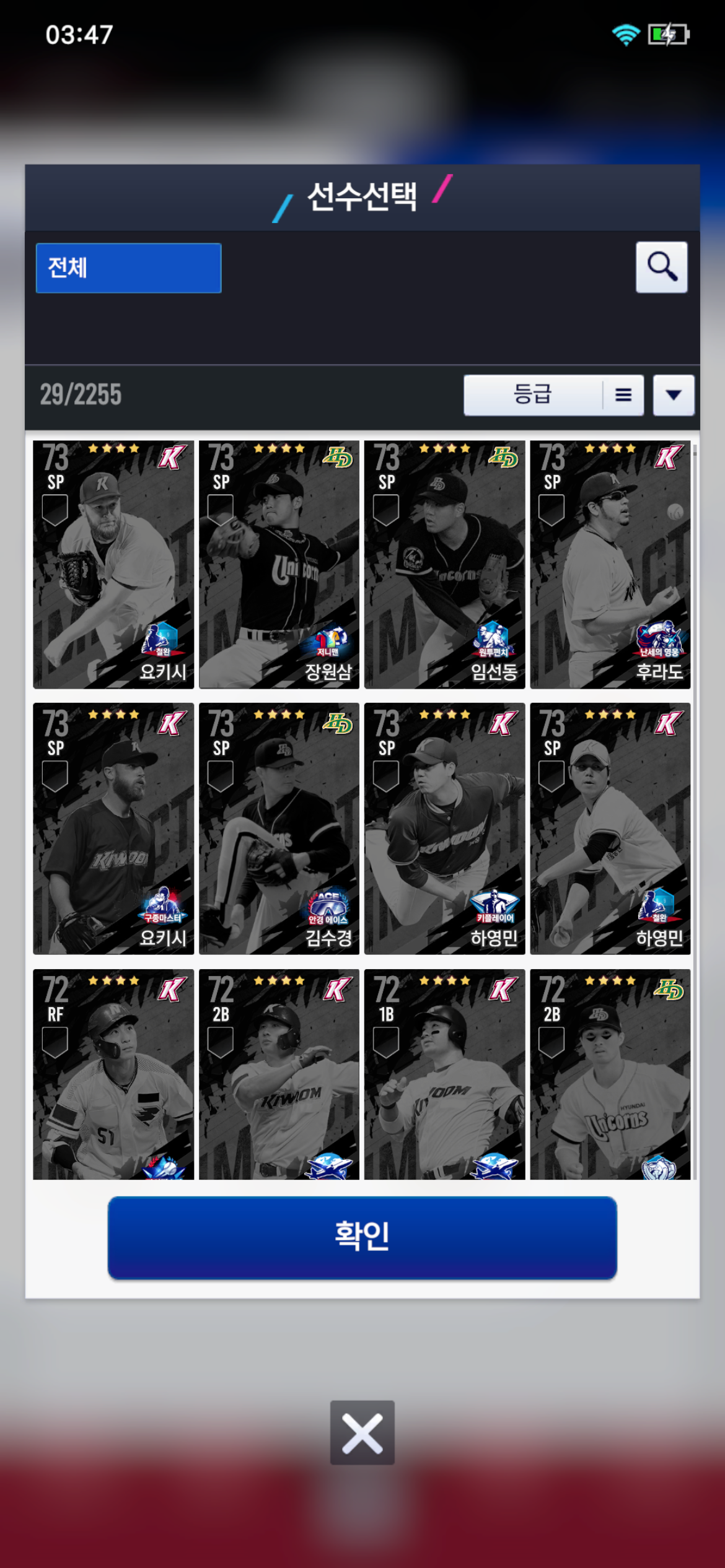Select the 72 2B Unicorns player card
The width and height of the screenshot is (725, 1568).
tap(610, 1074)
